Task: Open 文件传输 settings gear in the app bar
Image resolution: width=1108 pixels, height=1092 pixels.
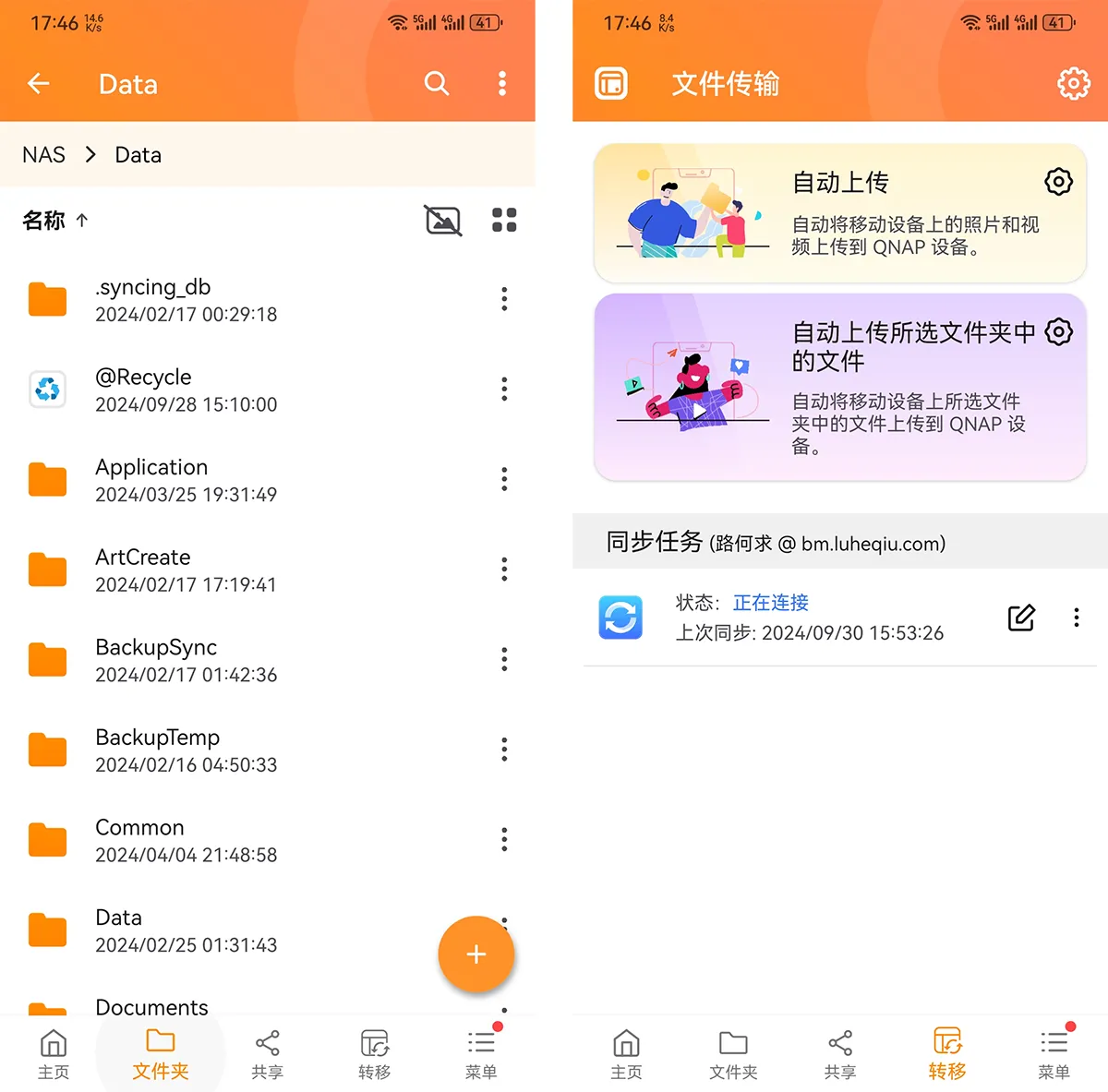Action: [x=1073, y=84]
